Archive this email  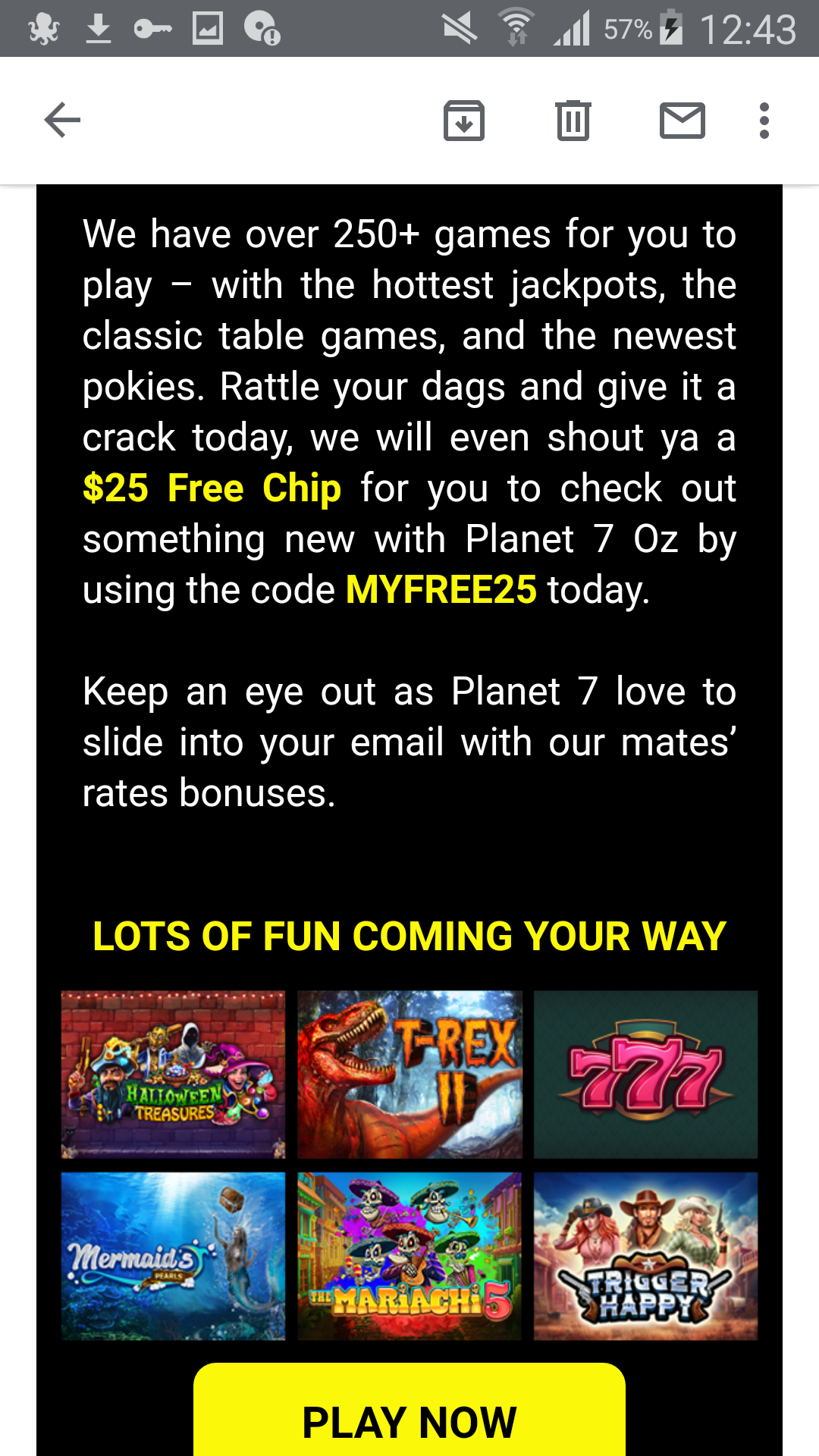(x=464, y=121)
